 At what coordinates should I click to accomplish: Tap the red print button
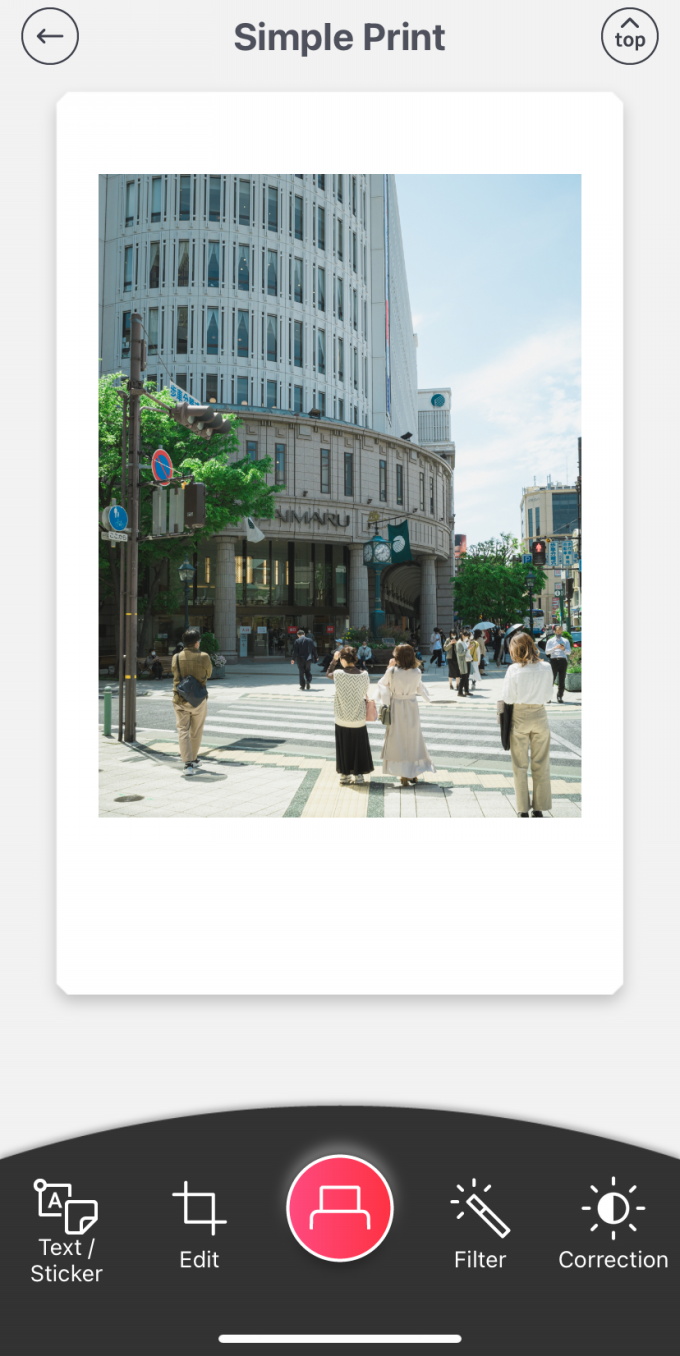pos(340,1208)
